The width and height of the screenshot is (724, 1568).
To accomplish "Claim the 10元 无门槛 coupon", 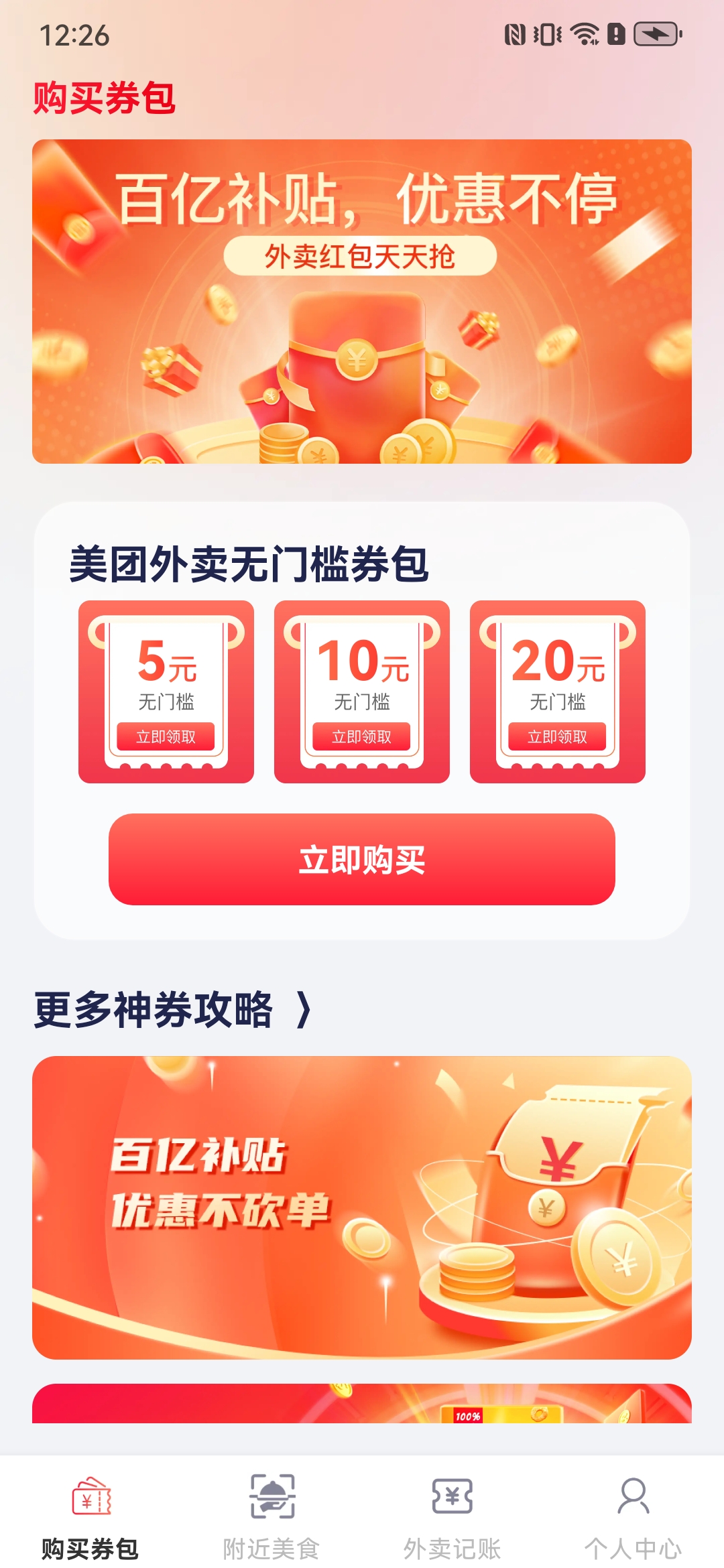I will 362,736.
